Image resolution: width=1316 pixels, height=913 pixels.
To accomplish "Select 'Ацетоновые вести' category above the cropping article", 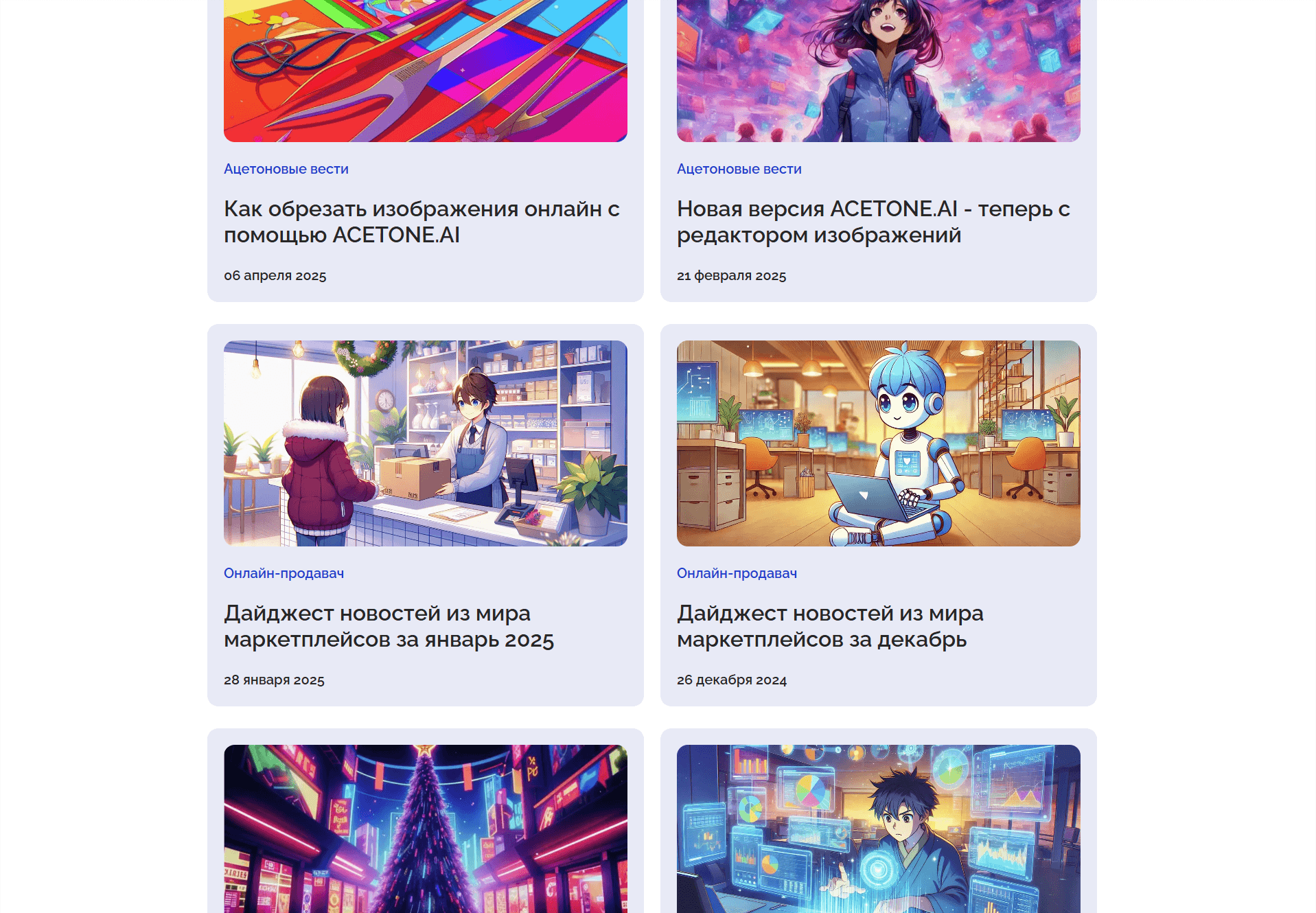I will click(286, 169).
